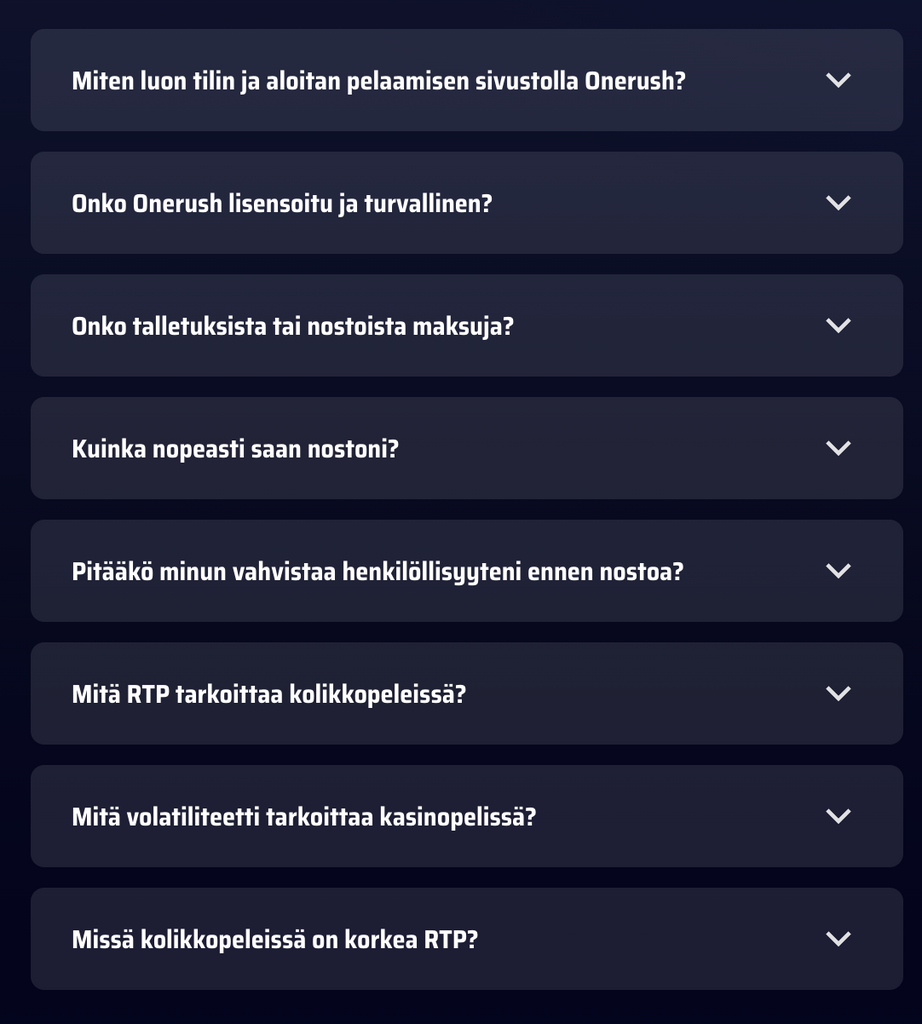922x1024 pixels.
Task: Expand the chevron on the identity verification question
Action: [x=839, y=571]
